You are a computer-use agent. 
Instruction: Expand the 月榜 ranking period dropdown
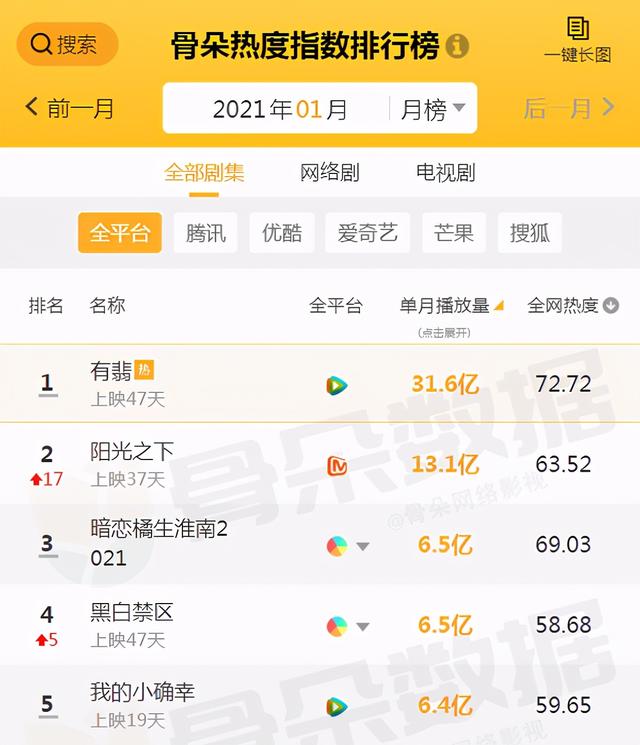coord(432,109)
